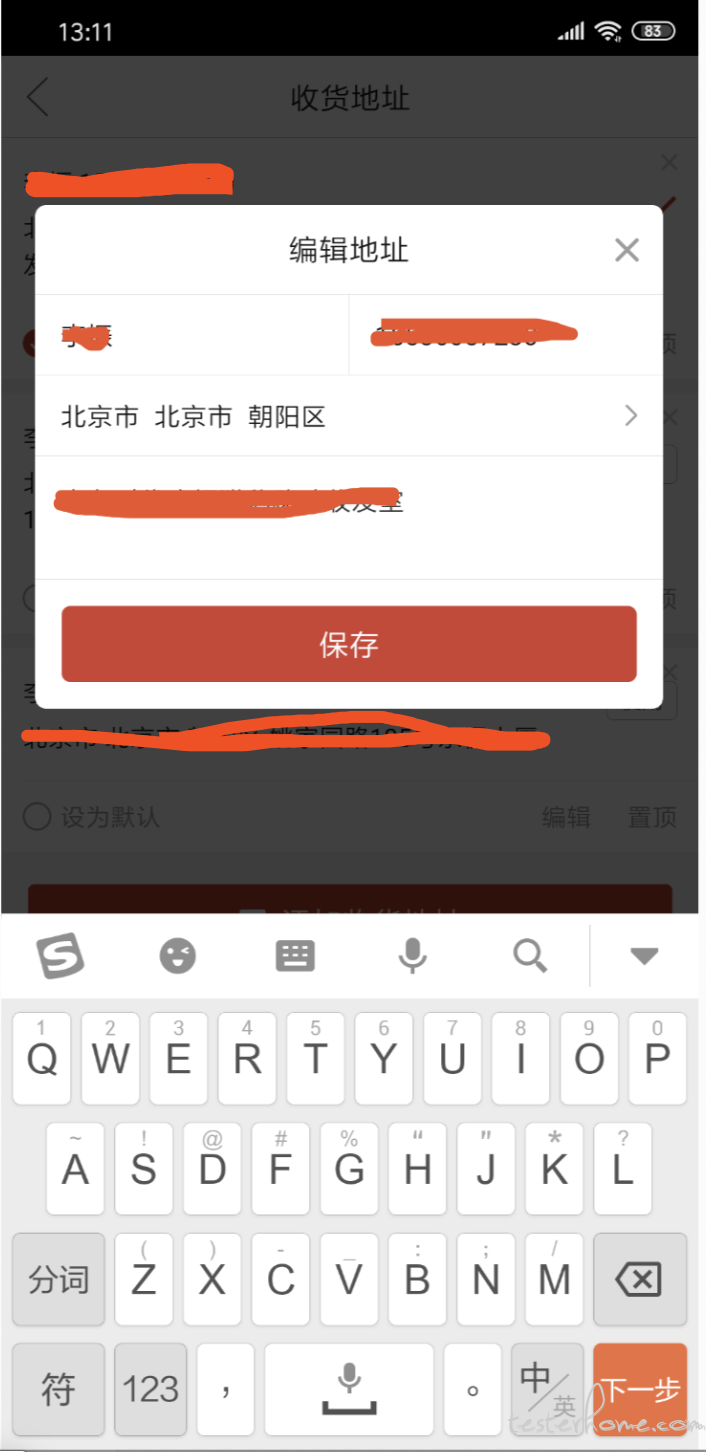Open the keyboard search icon

tap(530, 956)
